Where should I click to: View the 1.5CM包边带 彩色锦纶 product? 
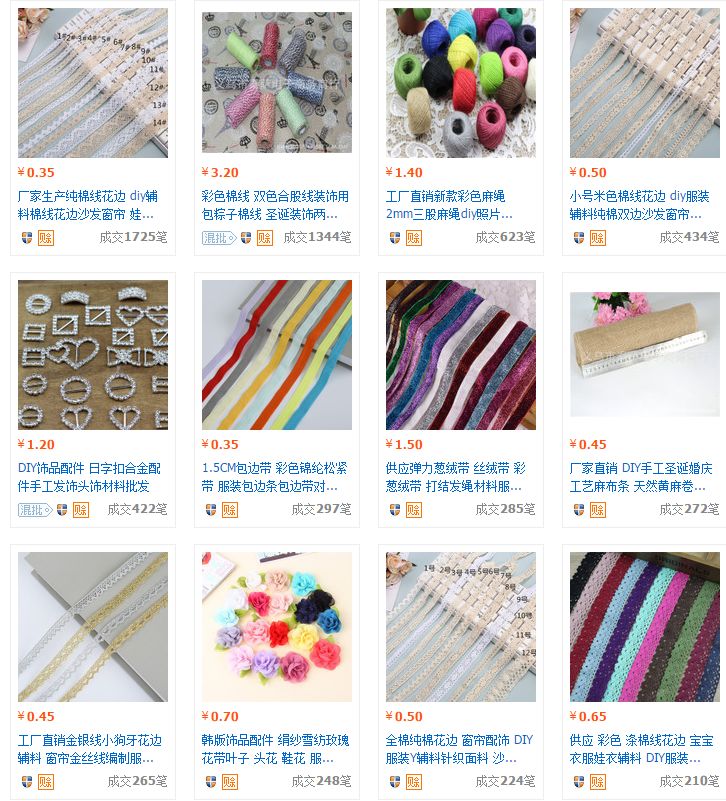pyautogui.click(x=276, y=355)
